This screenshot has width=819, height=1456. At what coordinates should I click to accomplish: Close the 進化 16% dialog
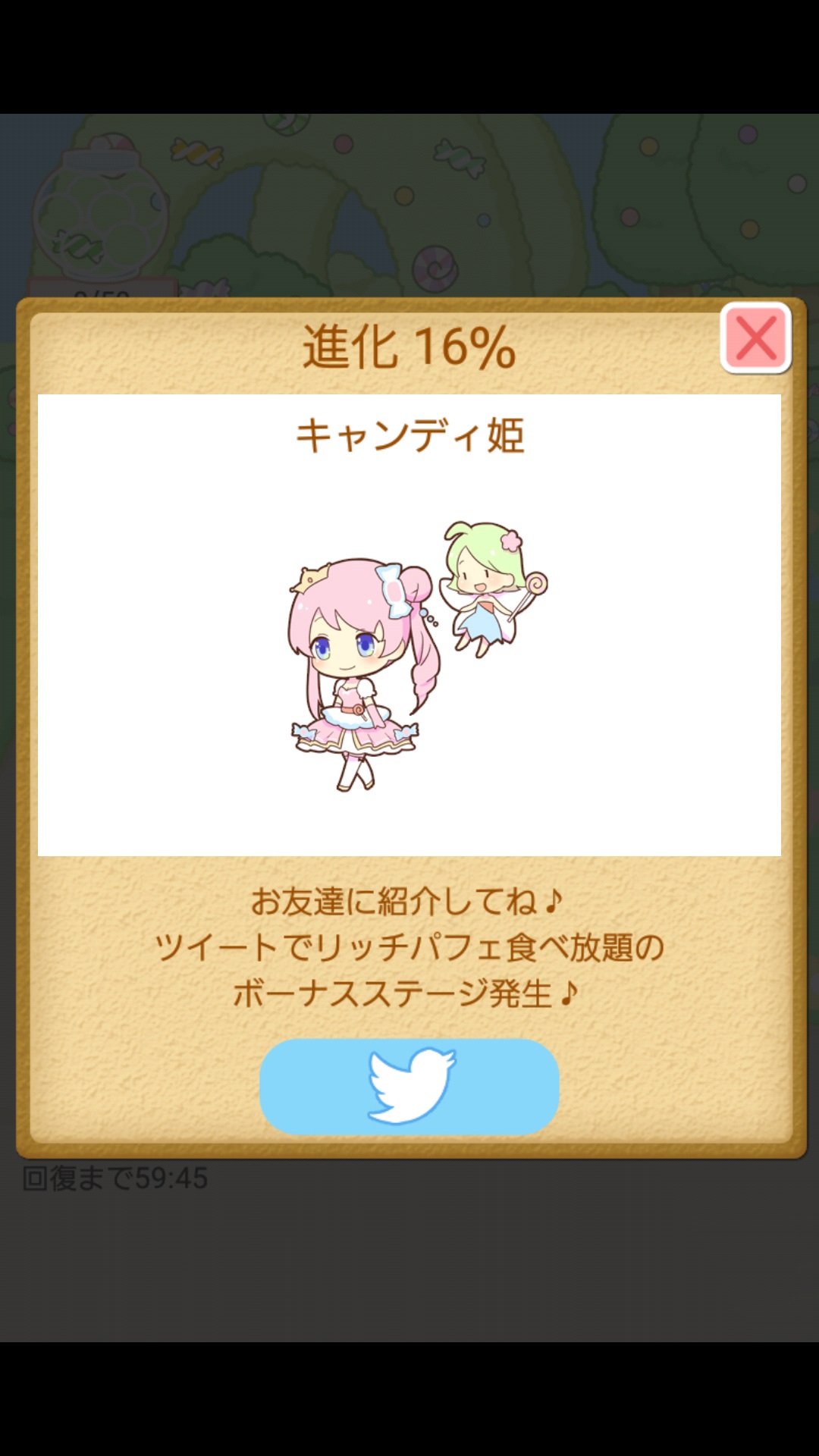755,338
